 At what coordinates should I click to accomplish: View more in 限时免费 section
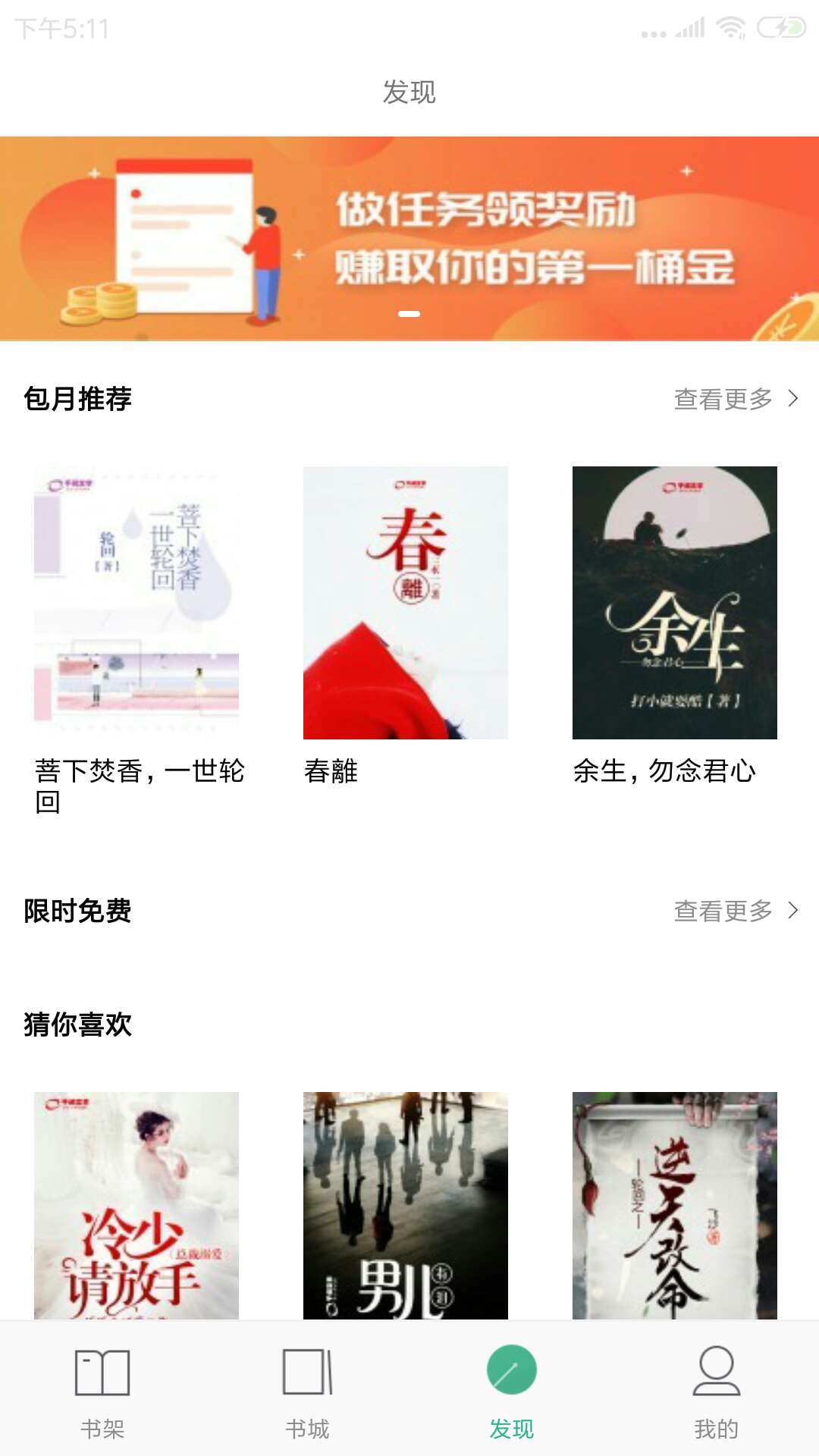736,911
